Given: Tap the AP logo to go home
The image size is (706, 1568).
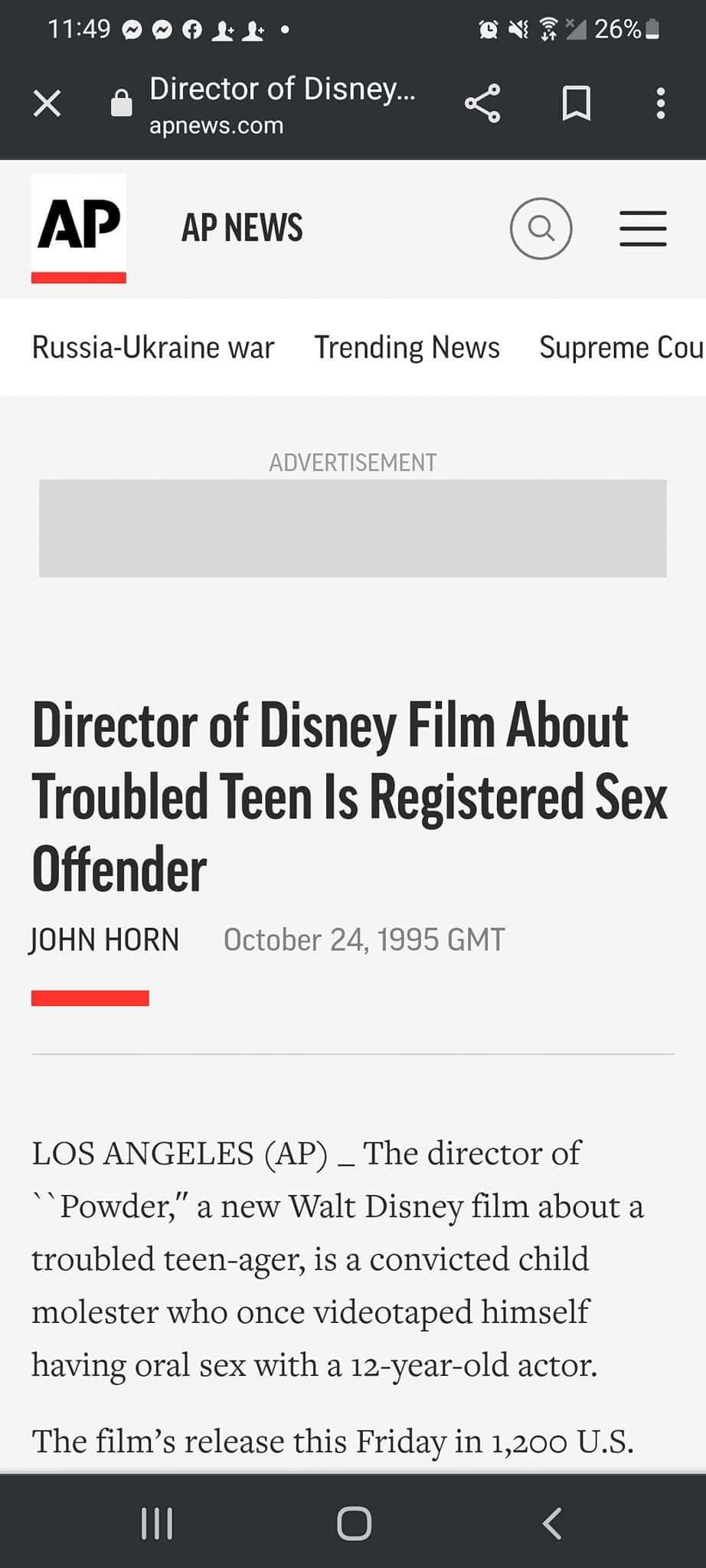Looking at the screenshot, I should click(79, 228).
